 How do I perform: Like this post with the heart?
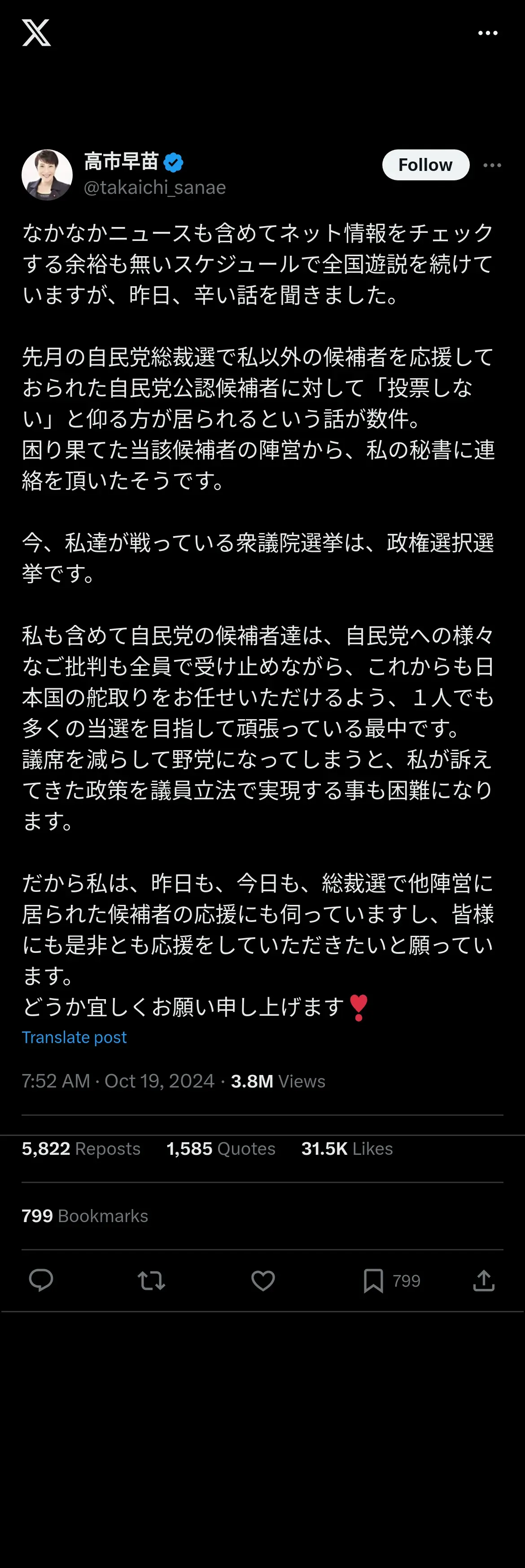point(263,1281)
